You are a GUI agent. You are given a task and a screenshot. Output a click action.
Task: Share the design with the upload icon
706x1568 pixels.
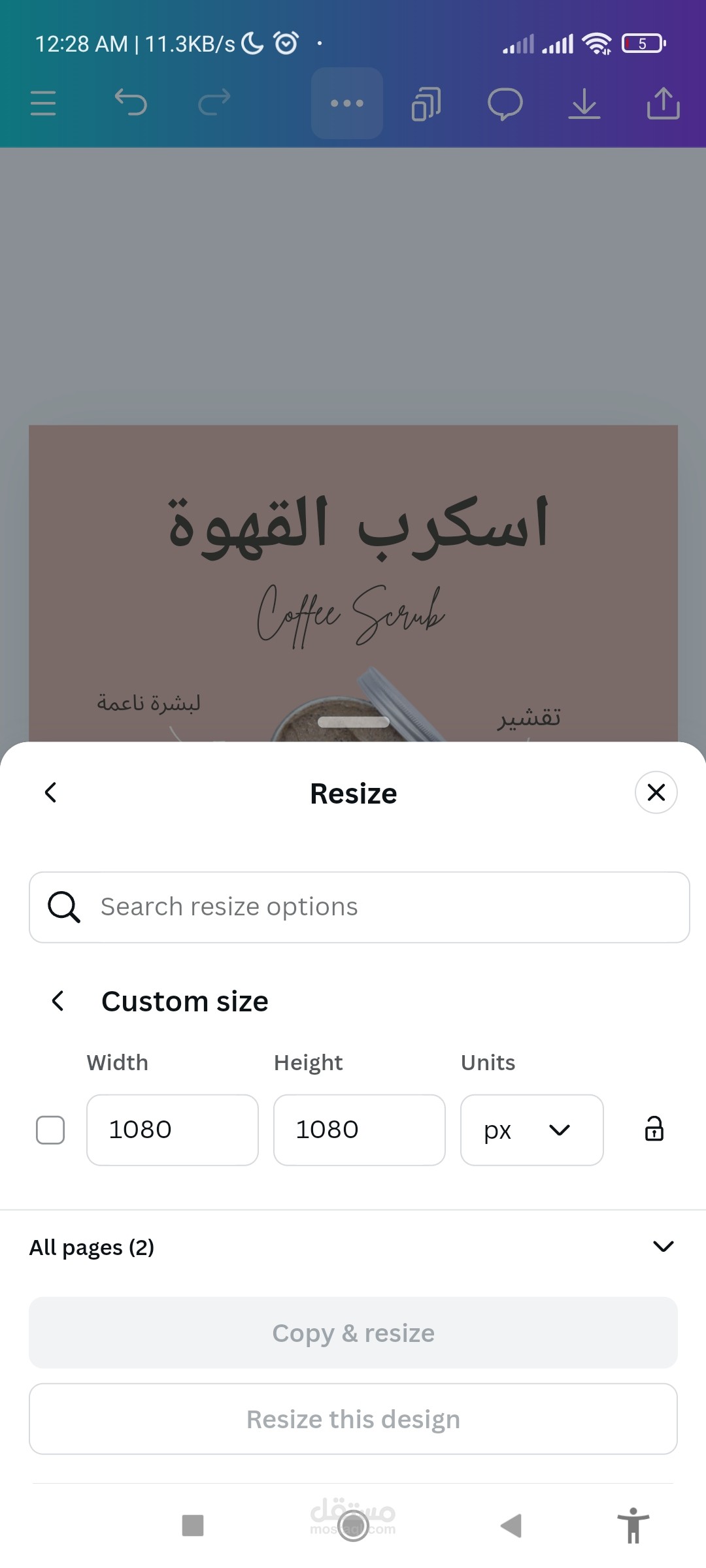tap(664, 103)
